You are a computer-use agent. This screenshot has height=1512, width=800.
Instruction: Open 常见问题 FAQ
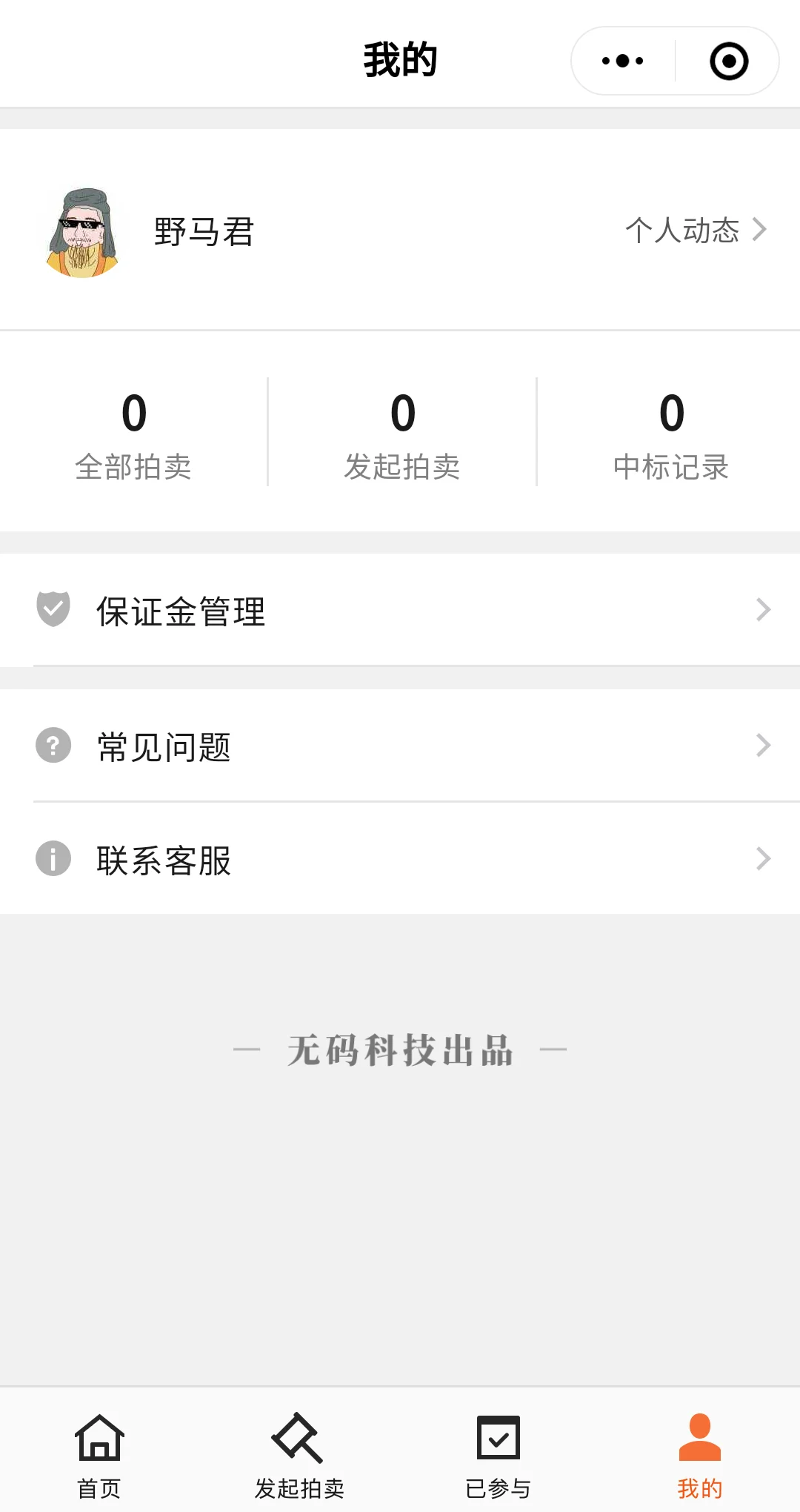(x=400, y=746)
